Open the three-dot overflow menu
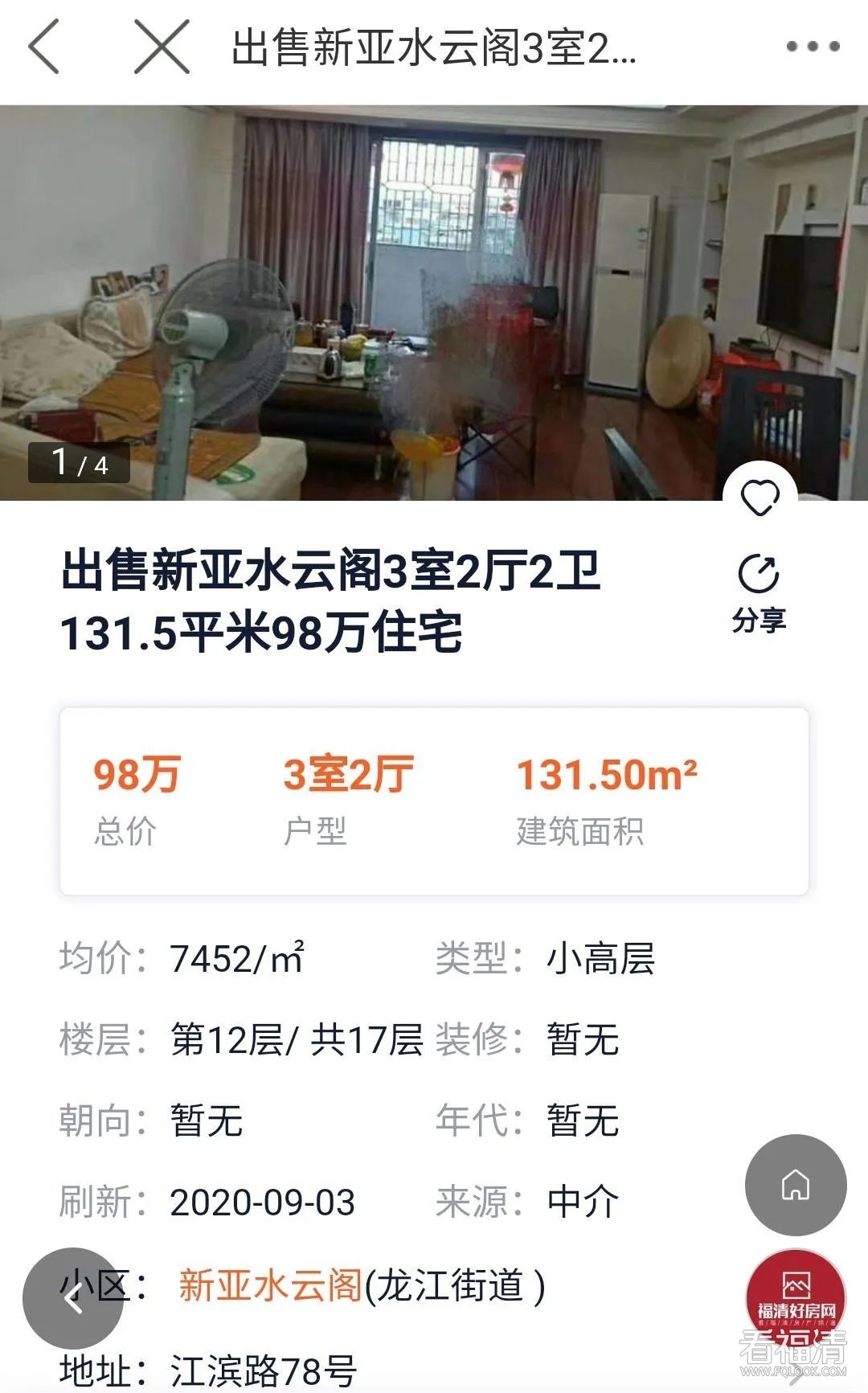Screen dimensions: 868x1393 coord(813,47)
